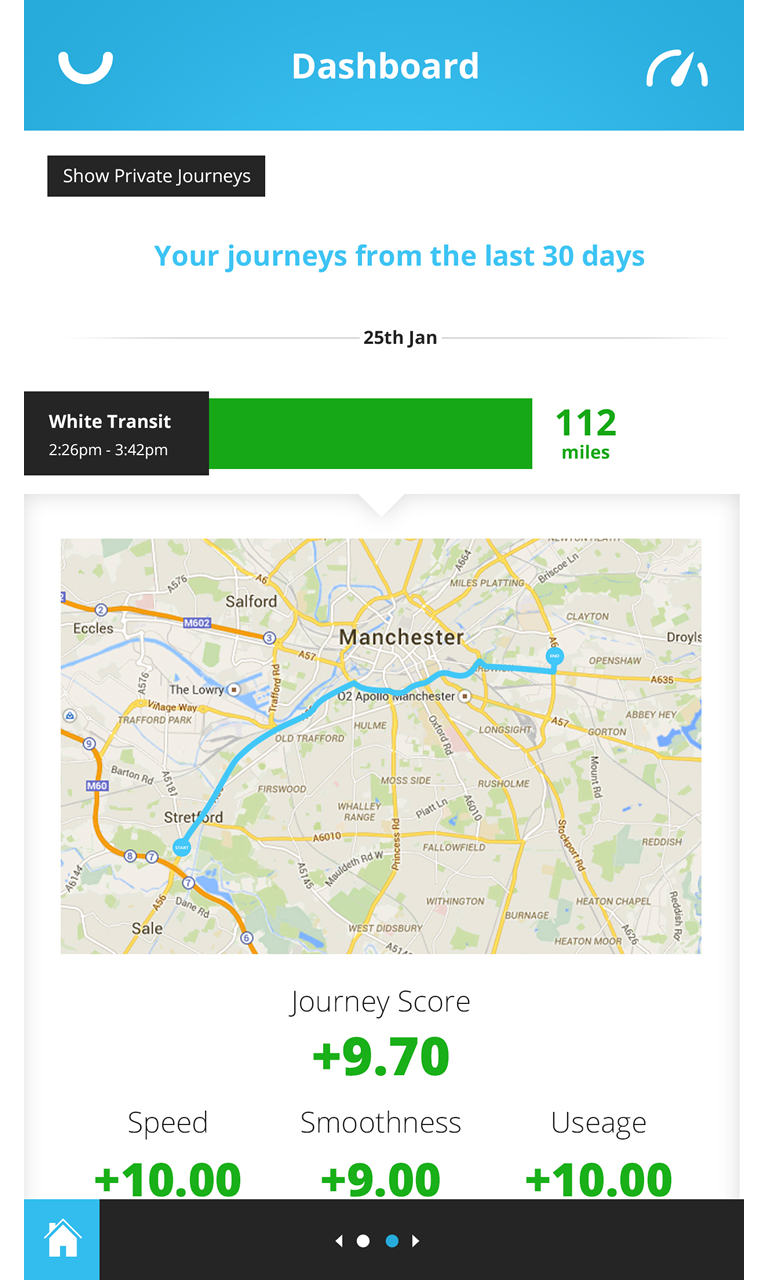This screenshot has width=768, height=1280.
Task: Tap the next page arrow
Action: [x=416, y=1241]
